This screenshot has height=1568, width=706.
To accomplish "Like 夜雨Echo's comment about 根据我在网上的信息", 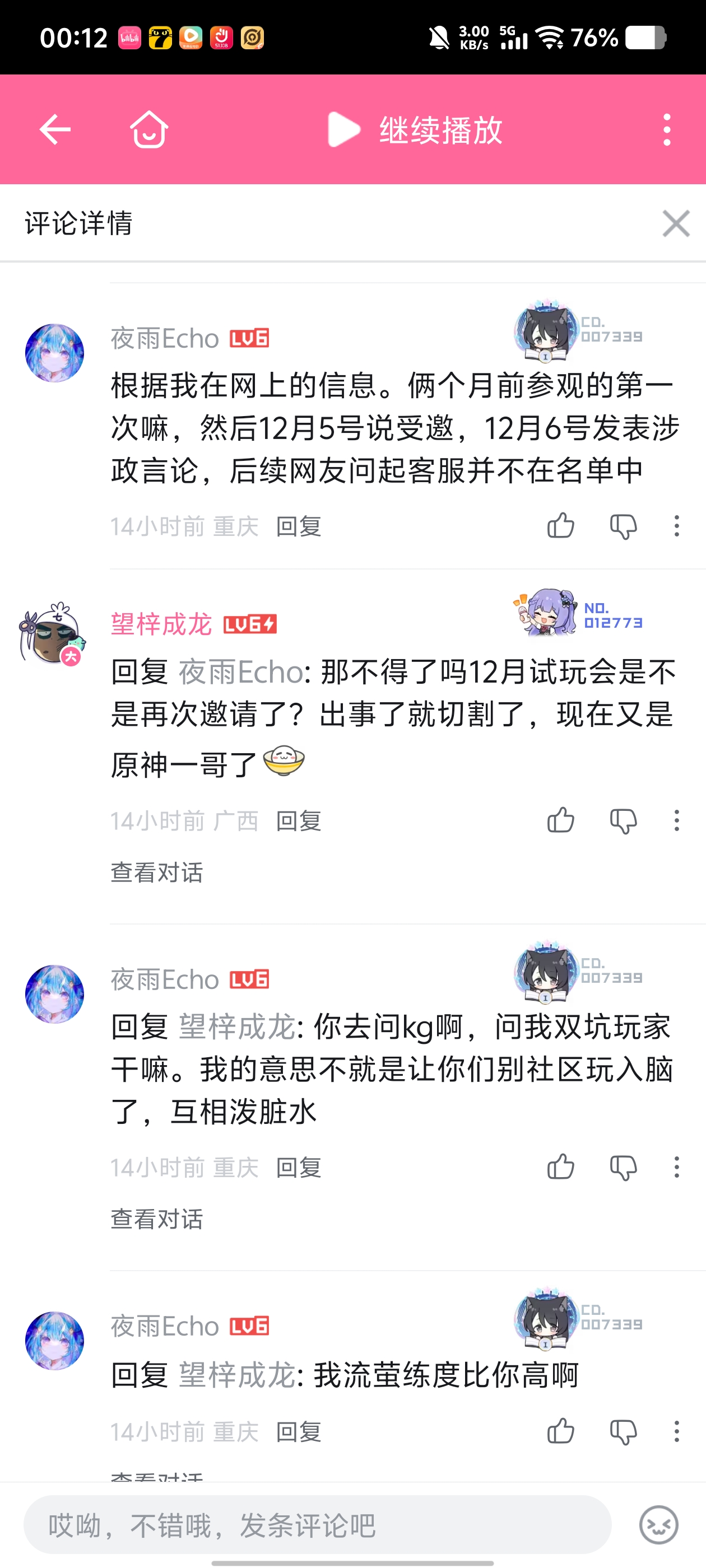I will click(560, 526).
